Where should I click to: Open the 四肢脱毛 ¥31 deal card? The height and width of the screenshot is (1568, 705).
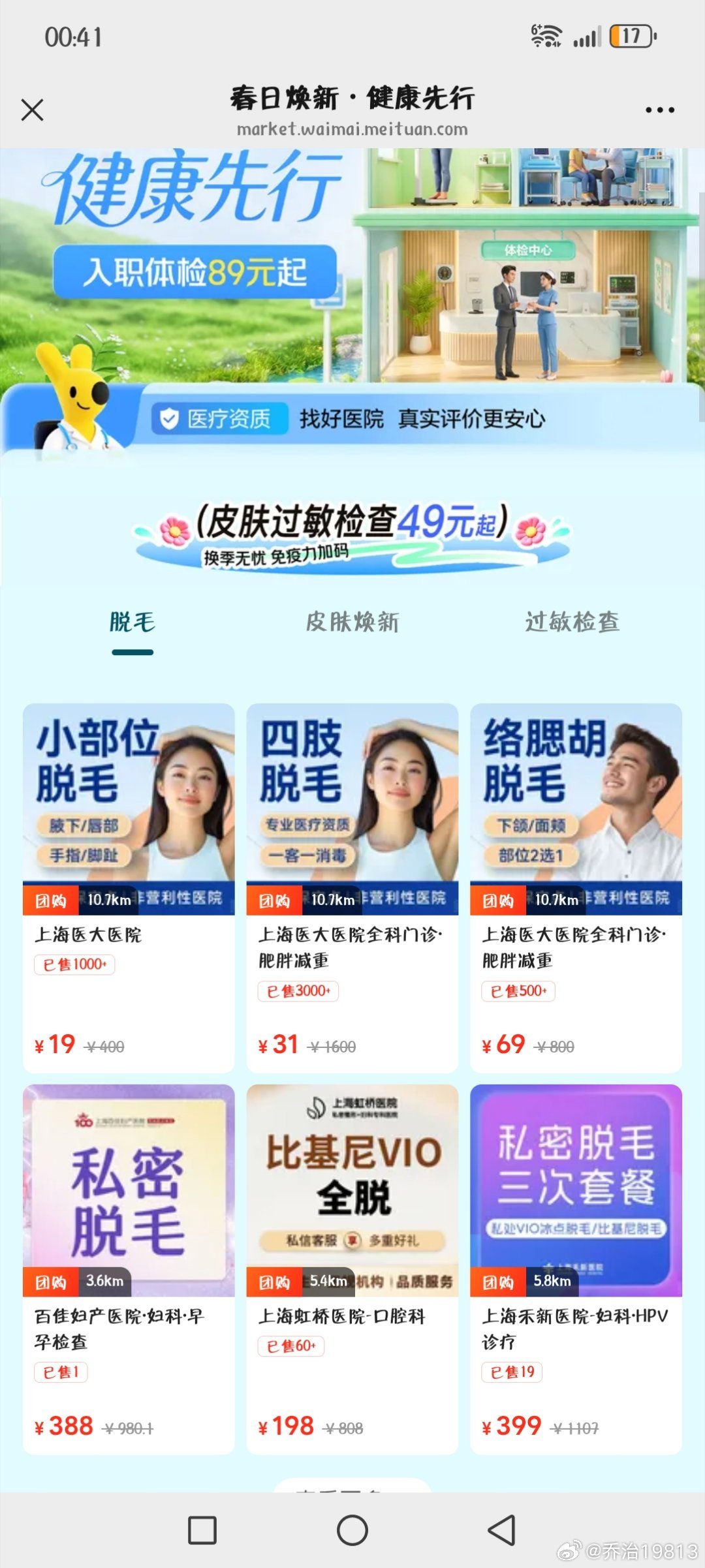(x=352, y=887)
